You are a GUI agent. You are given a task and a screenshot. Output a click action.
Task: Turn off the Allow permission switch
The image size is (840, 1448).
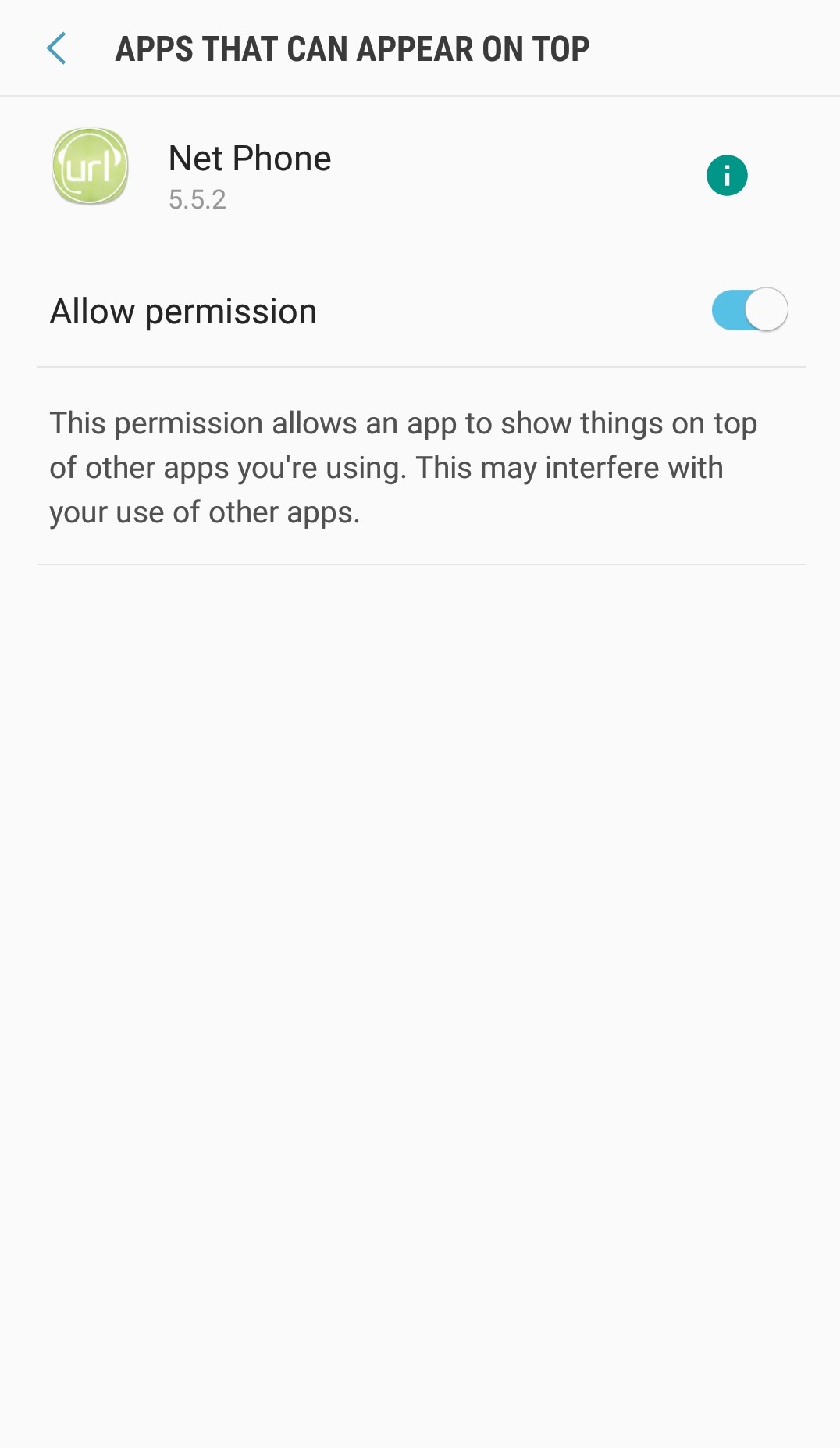(749, 310)
